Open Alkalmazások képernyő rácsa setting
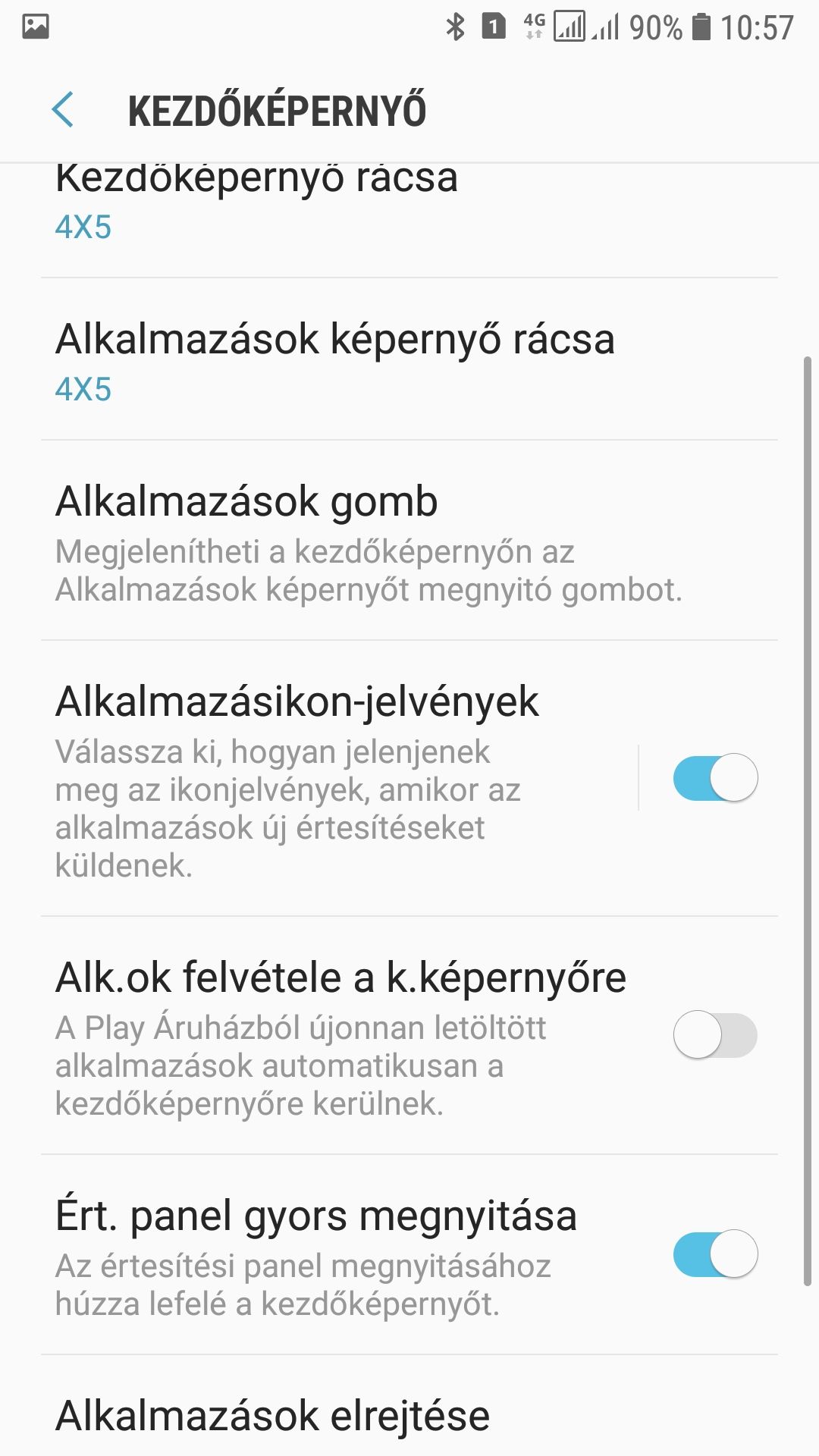Viewport: 819px width, 1456px height. coord(409,359)
